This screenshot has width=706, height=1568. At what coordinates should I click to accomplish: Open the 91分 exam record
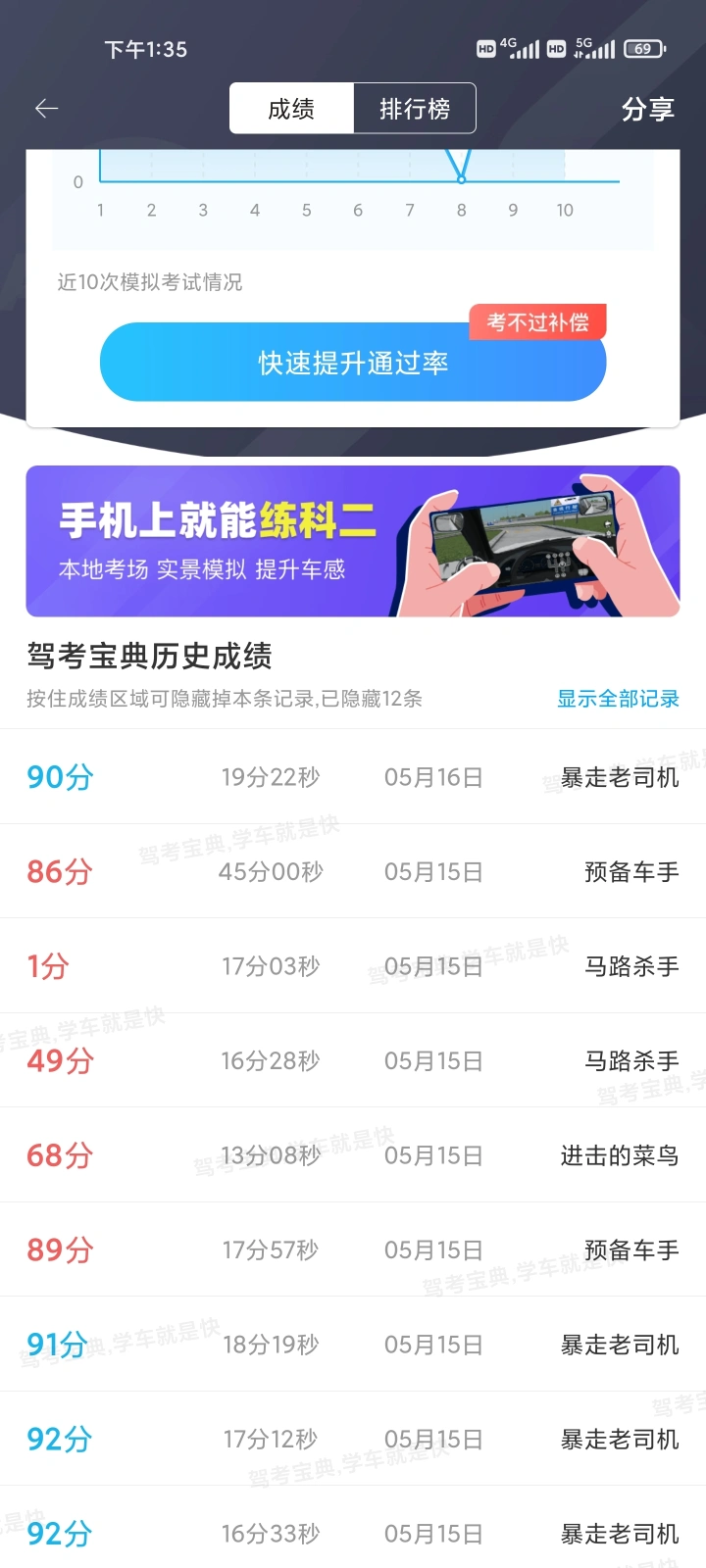(x=353, y=1345)
